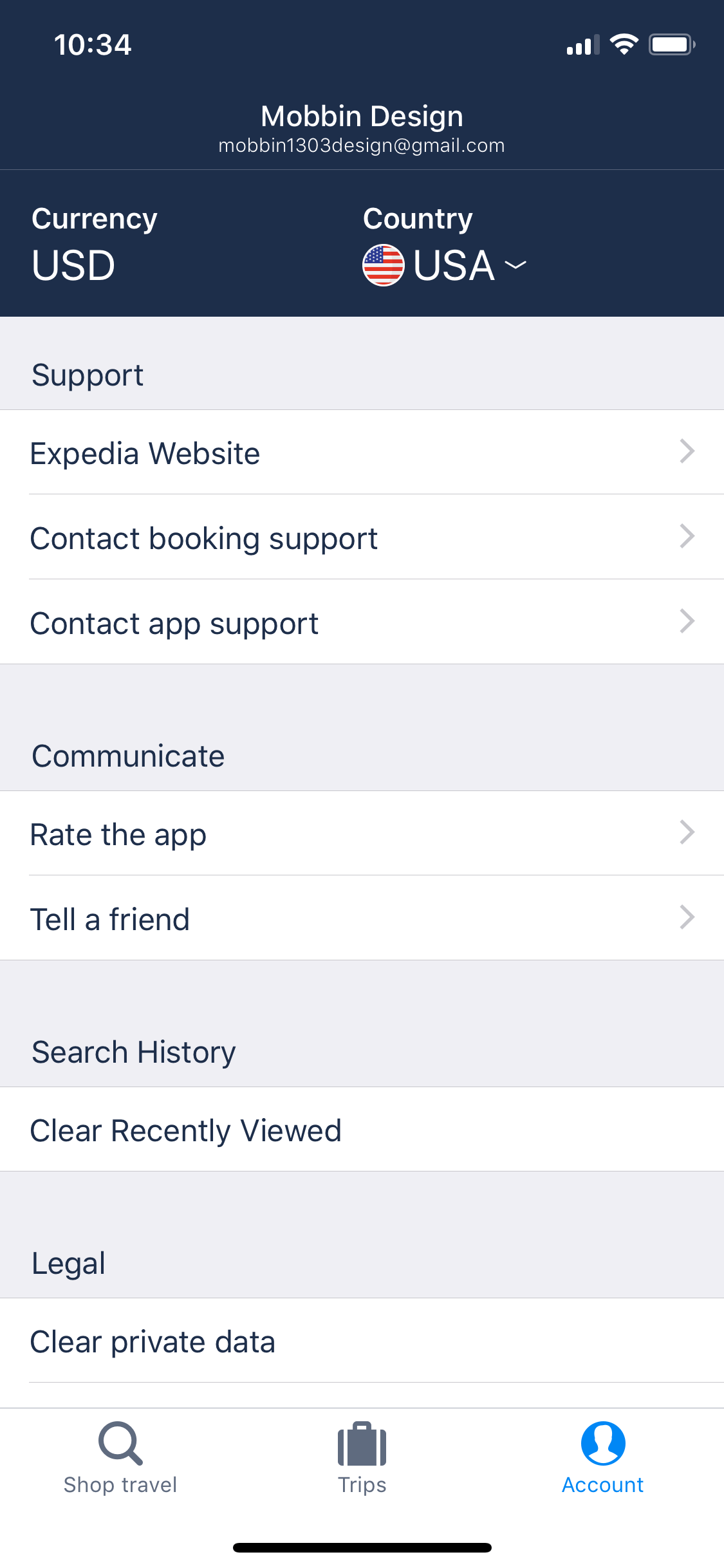
Task: Open Contact app support
Action: coord(362,622)
